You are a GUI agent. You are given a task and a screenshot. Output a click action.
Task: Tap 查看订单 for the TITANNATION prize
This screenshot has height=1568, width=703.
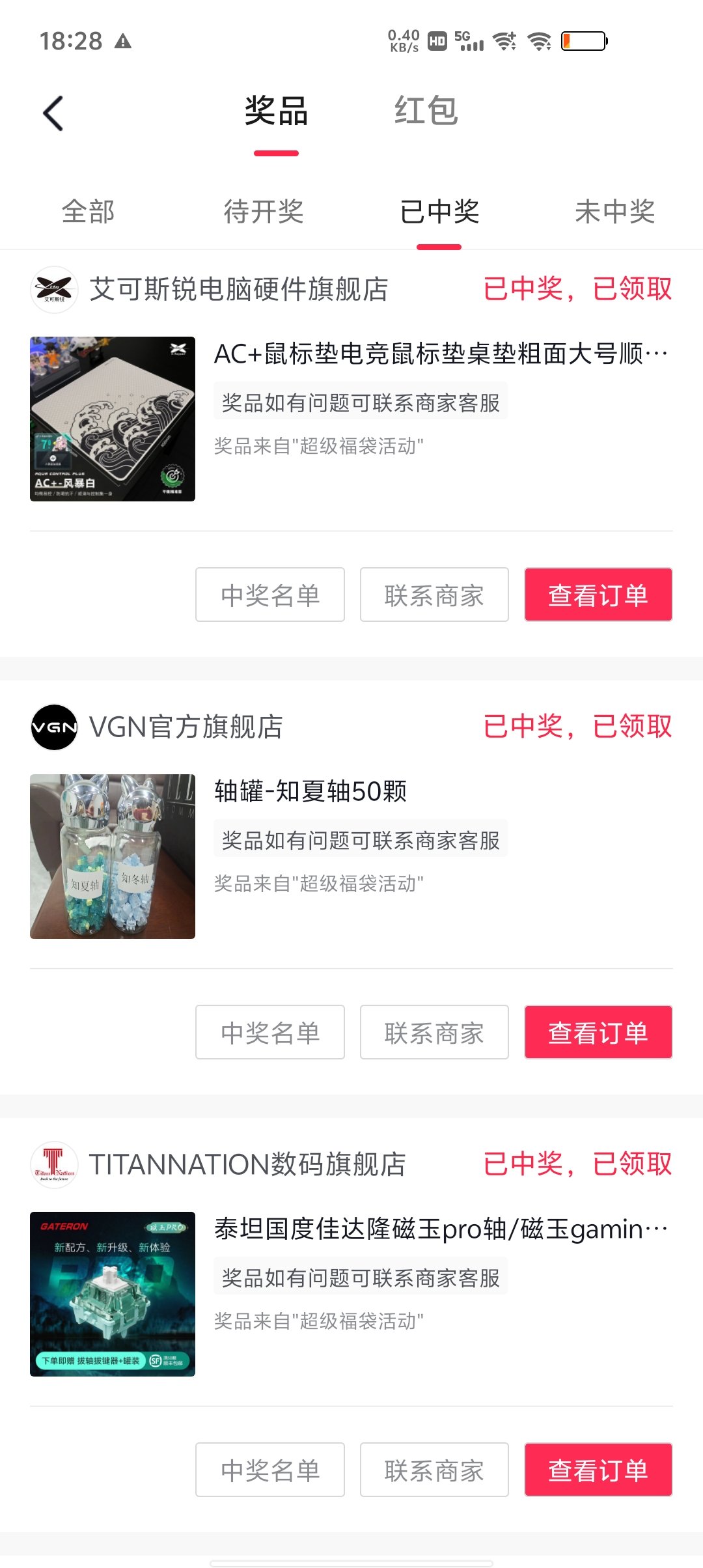598,1470
